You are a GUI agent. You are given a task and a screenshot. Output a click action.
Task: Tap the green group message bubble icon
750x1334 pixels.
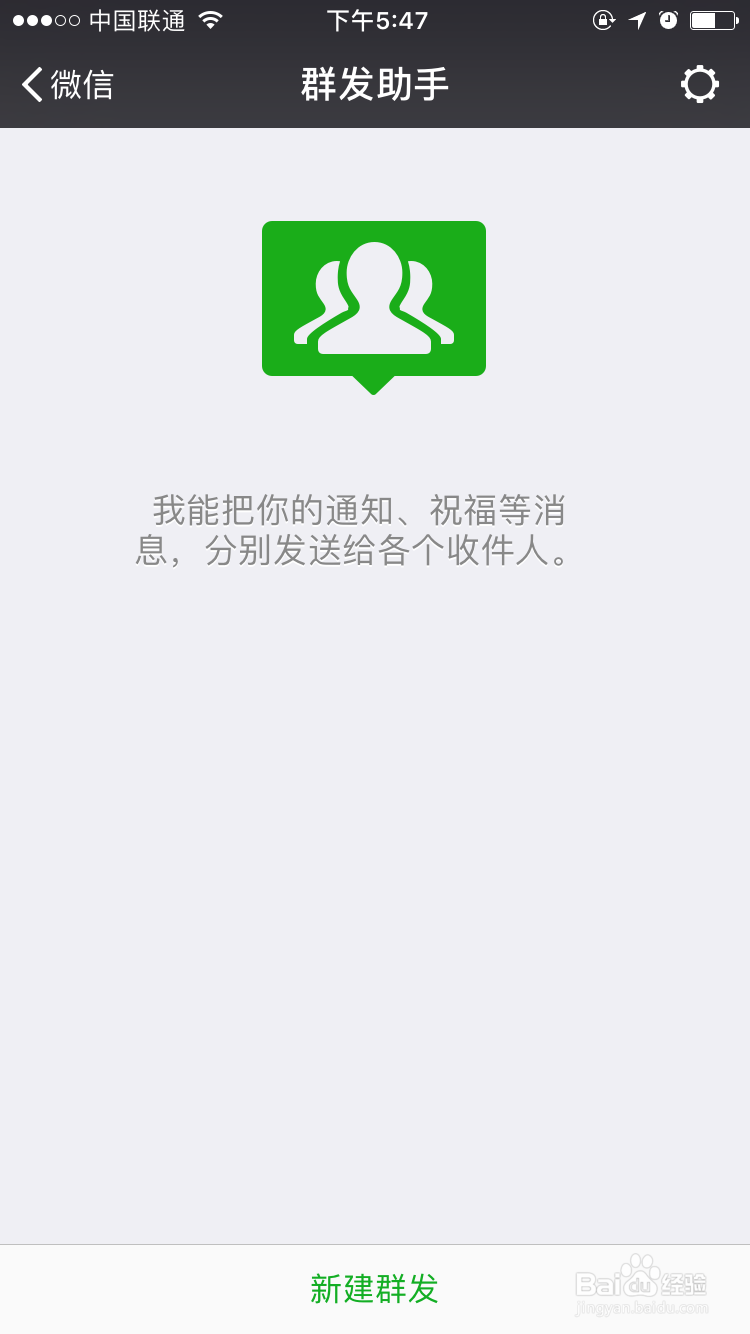pyautogui.click(x=374, y=298)
